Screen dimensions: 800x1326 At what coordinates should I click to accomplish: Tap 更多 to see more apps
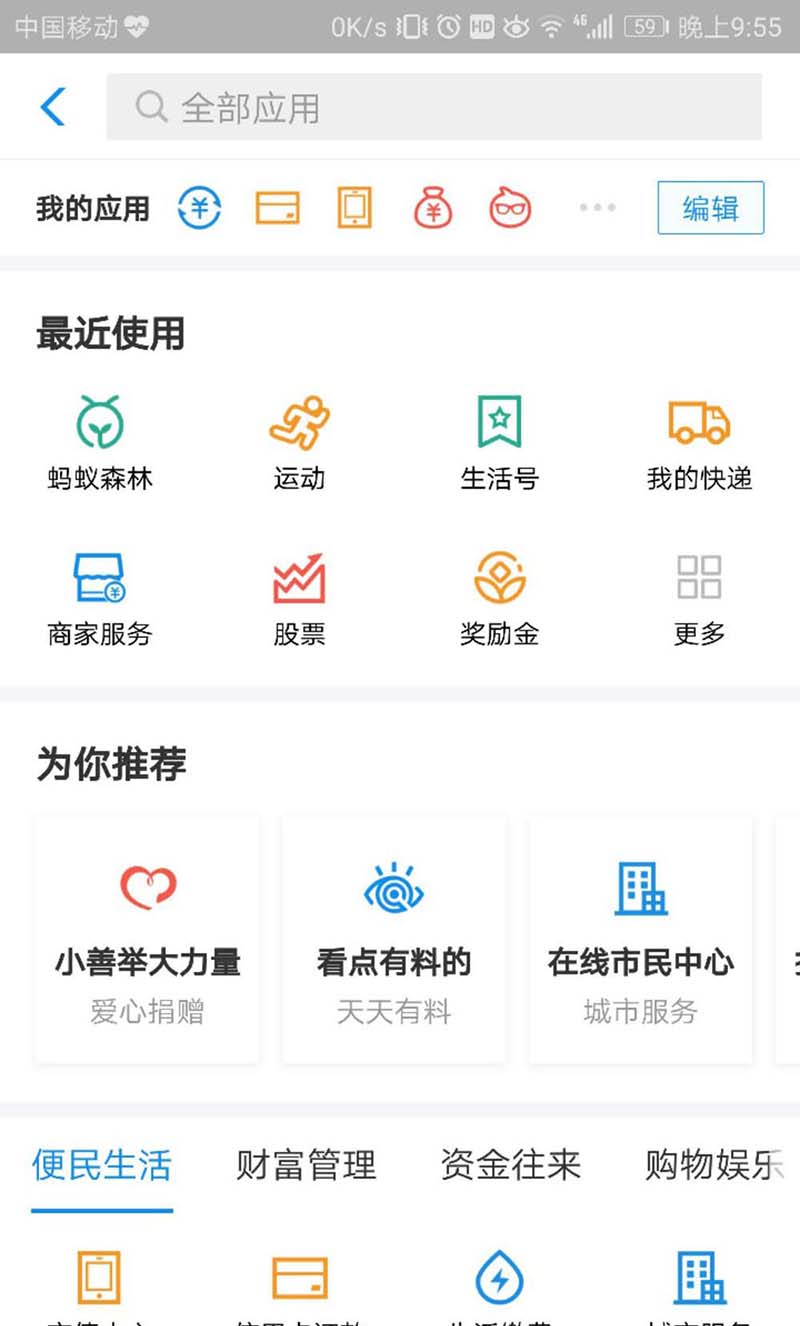click(x=699, y=596)
